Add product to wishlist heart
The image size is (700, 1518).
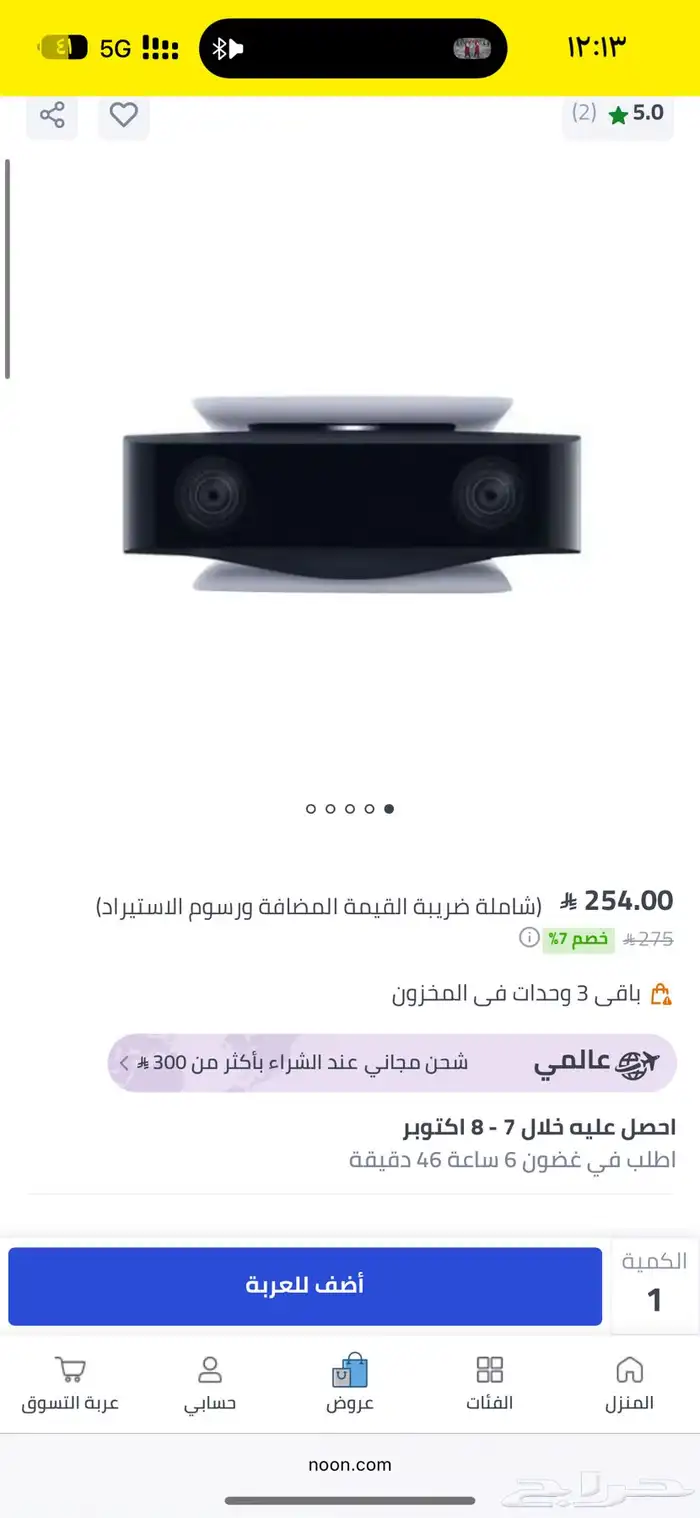tap(124, 115)
